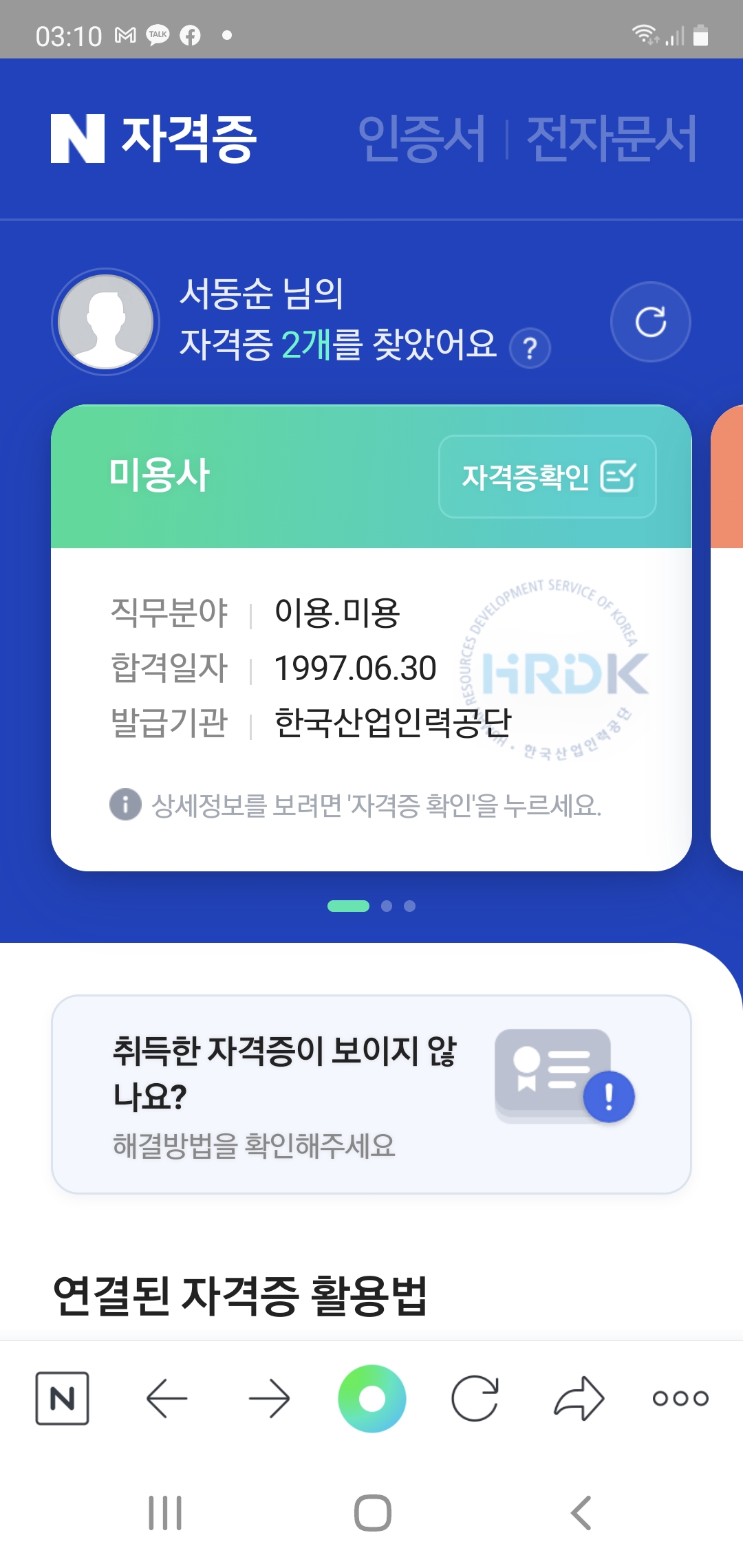Screen dimensions: 743x1568
Task: Reload the page from the bottom toolbar
Action: tap(475, 1398)
